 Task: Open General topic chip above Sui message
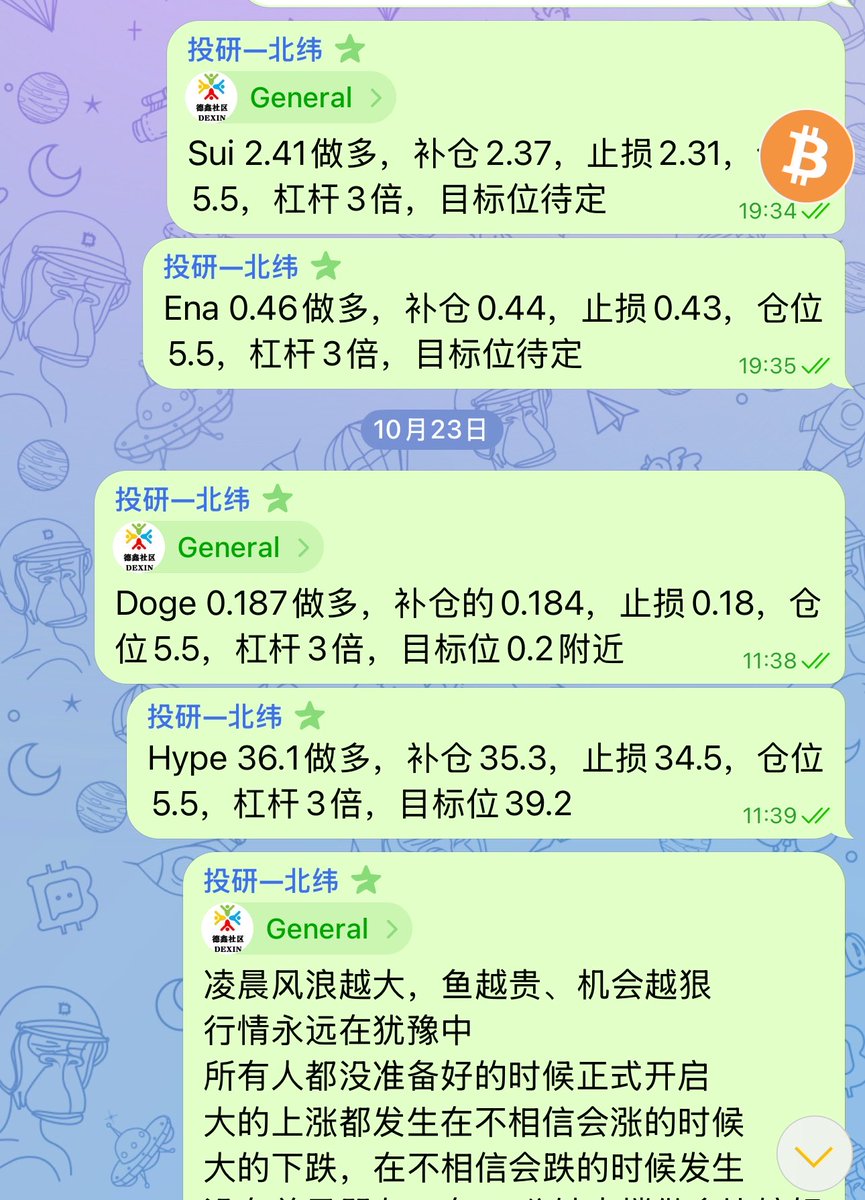pyautogui.click(x=290, y=98)
